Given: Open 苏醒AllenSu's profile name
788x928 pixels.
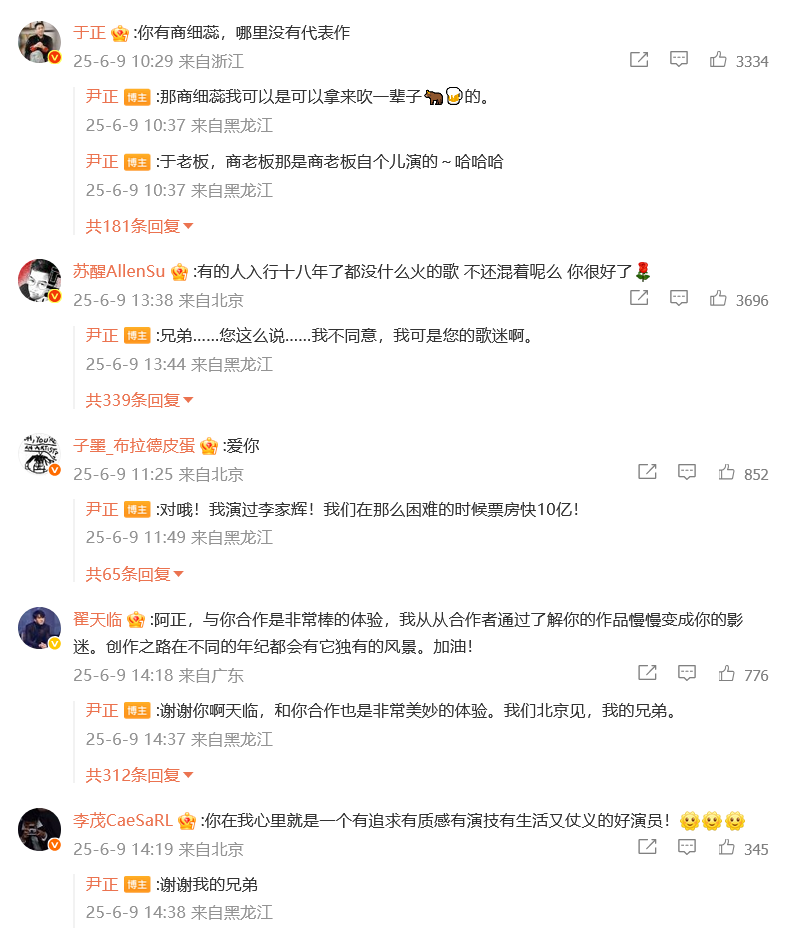Looking at the screenshot, I should click(119, 272).
